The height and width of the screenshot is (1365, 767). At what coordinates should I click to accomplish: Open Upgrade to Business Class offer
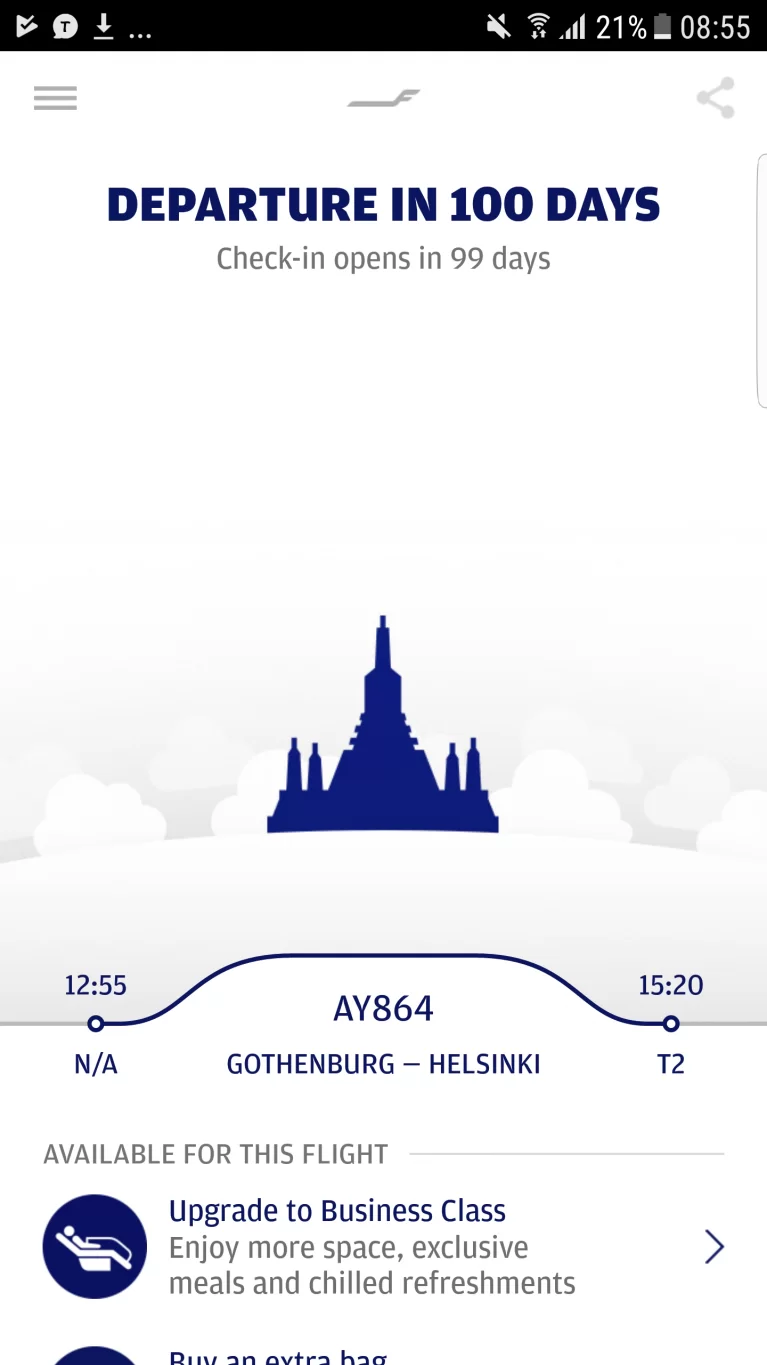(x=383, y=1246)
